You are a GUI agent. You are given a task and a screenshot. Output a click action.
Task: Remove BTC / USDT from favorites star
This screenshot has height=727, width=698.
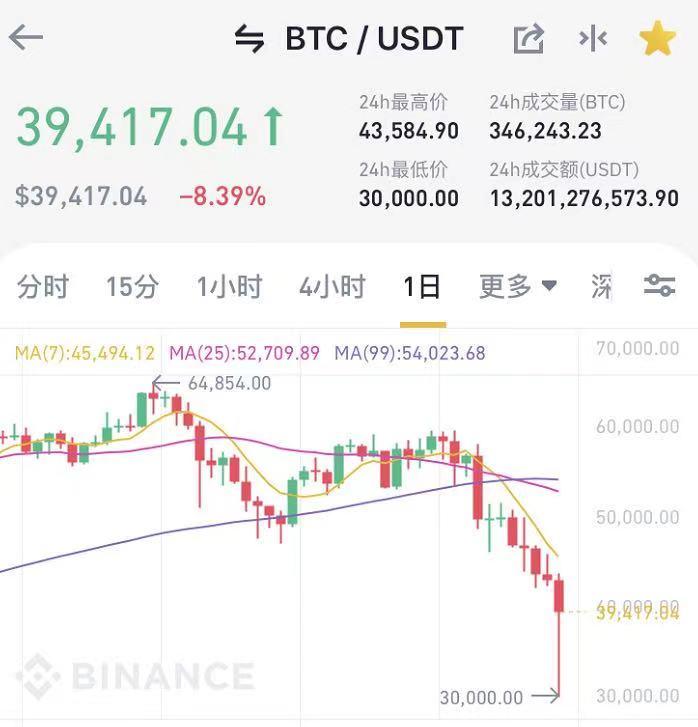657,39
